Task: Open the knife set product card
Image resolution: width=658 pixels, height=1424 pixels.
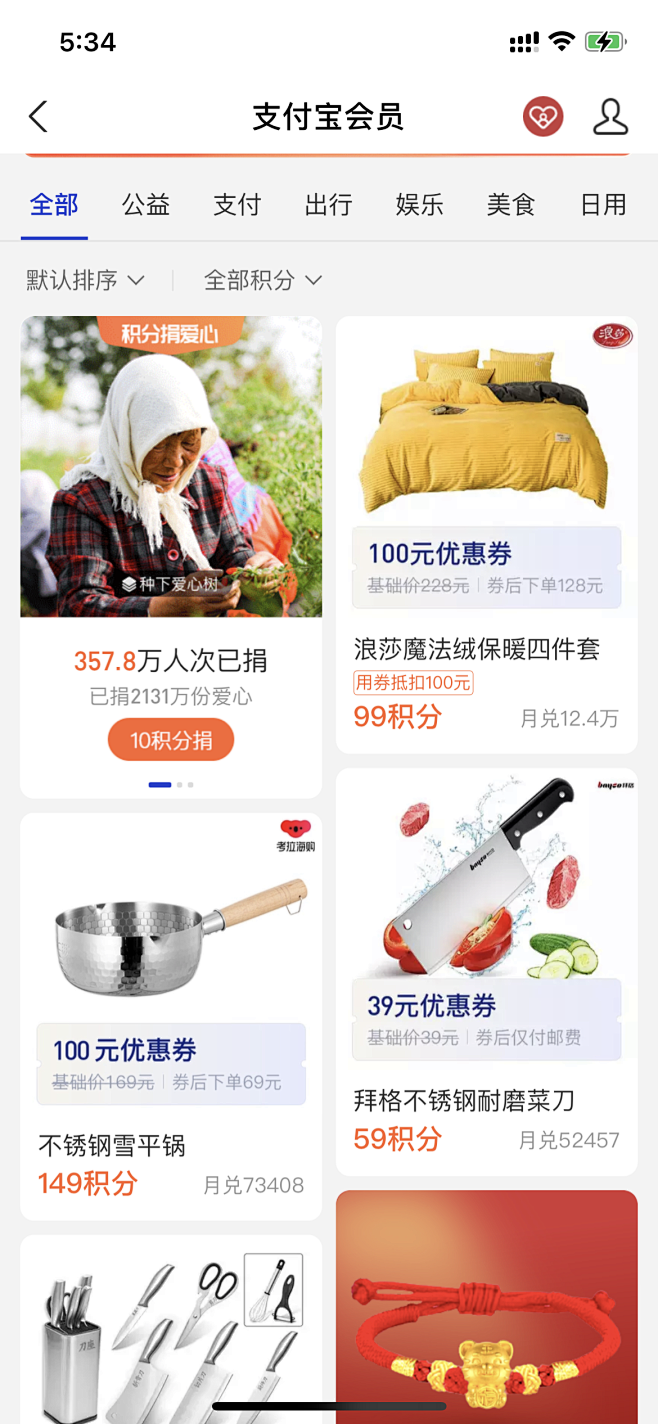Action: 171,1330
